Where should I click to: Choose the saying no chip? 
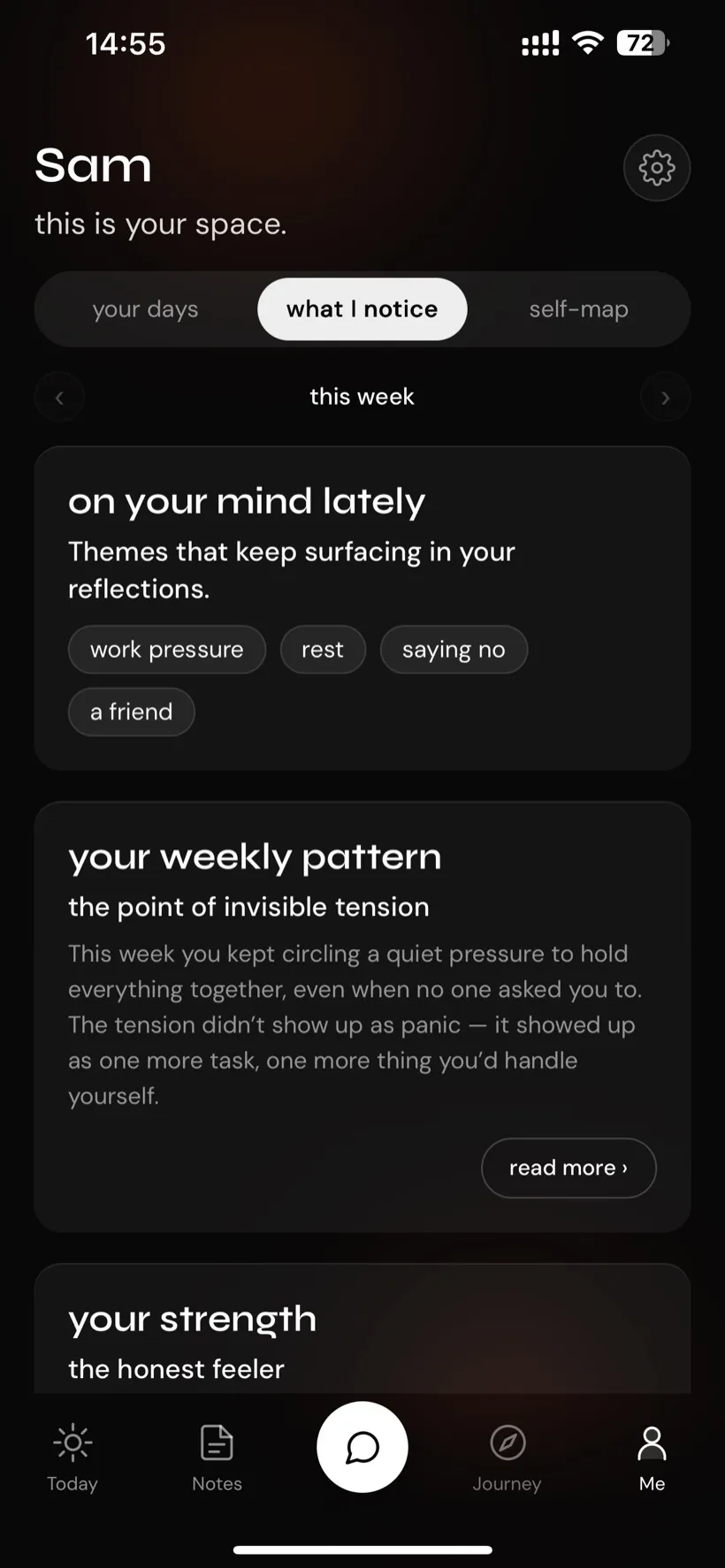coord(454,650)
